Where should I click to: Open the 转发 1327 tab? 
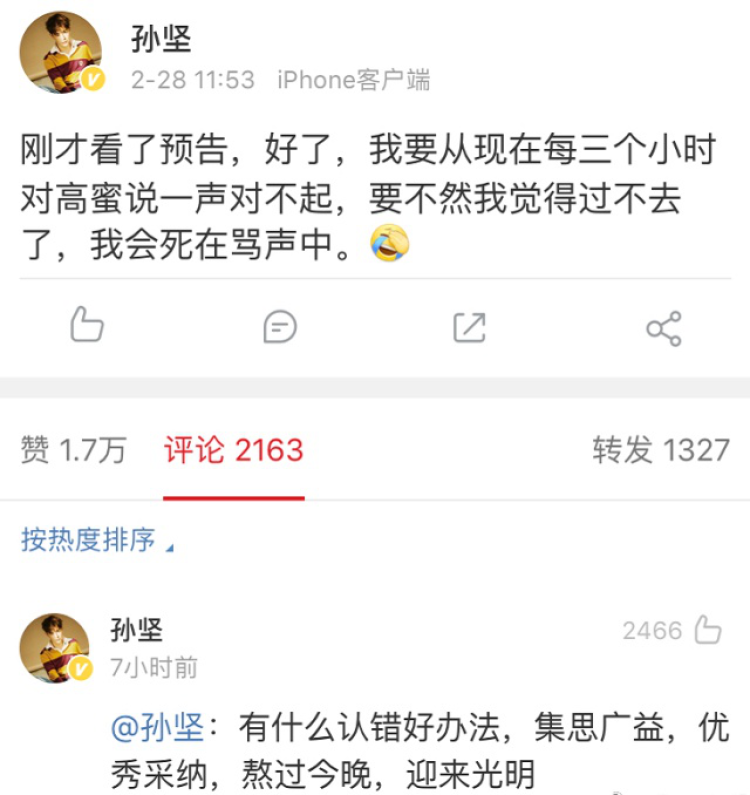click(x=660, y=450)
